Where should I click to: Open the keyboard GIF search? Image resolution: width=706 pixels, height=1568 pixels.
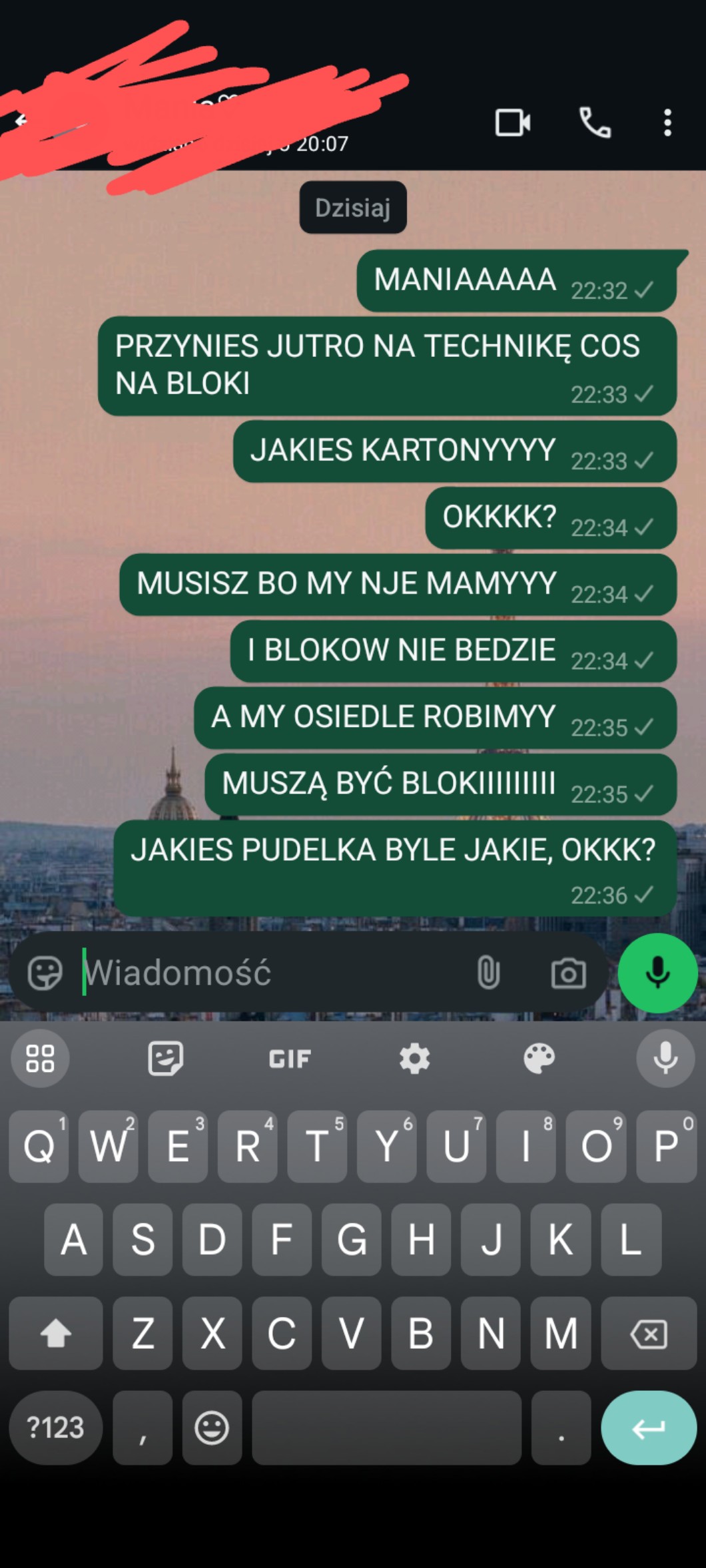coord(290,1059)
